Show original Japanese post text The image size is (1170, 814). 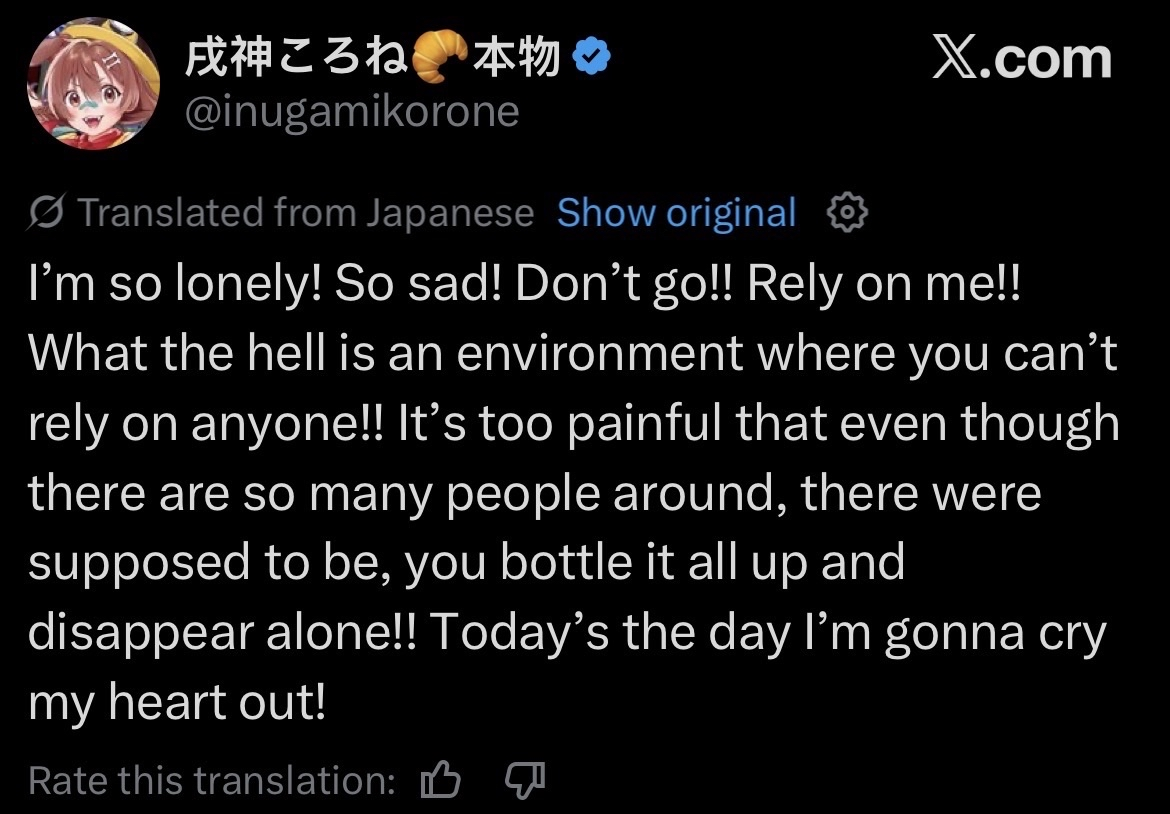click(677, 213)
